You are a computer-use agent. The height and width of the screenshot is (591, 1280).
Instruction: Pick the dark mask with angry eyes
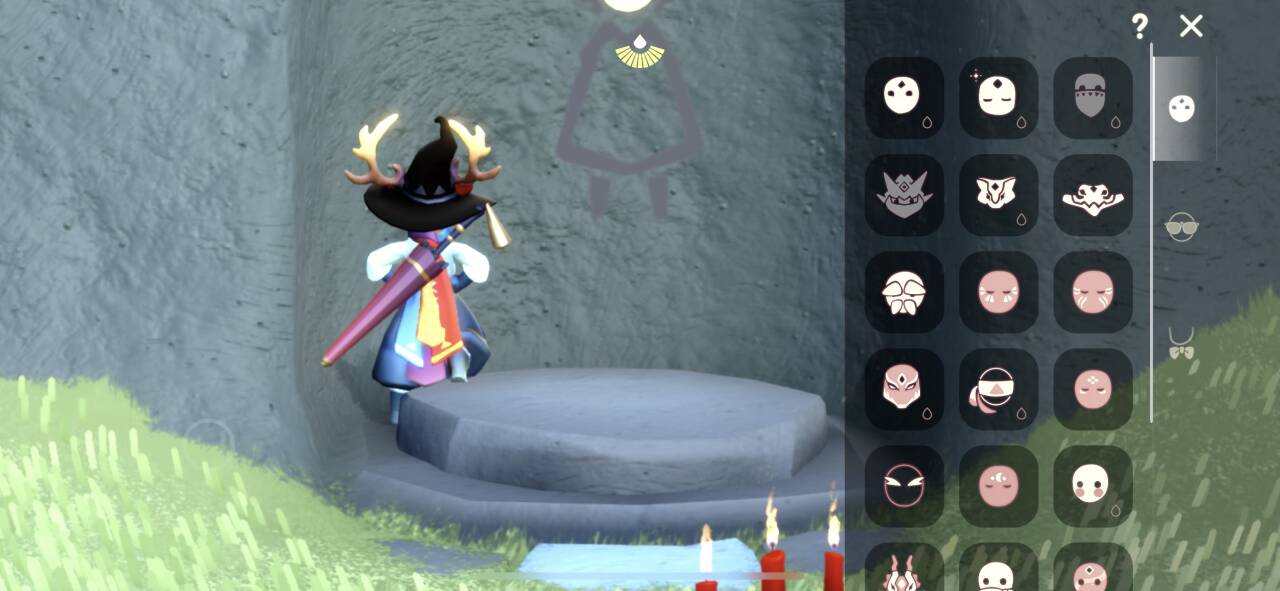pyautogui.click(x=904, y=485)
